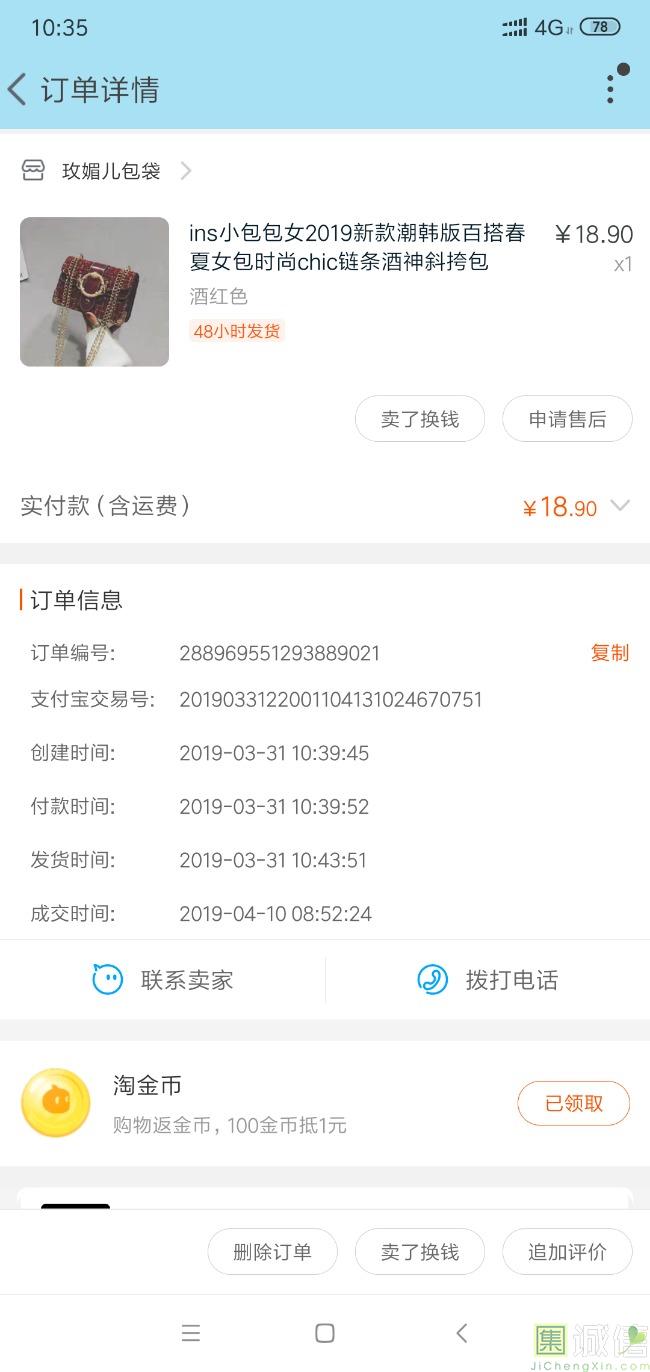Add a follow-up review 追加评价

(x=567, y=1252)
